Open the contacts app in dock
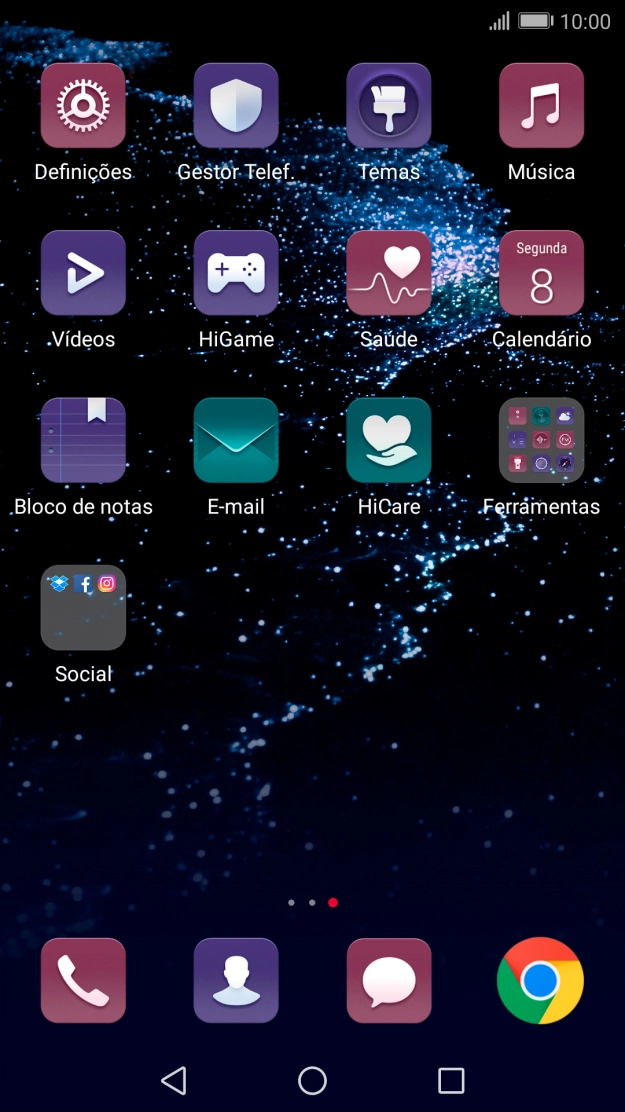The height and width of the screenshot is (1112, 625). (236, 980)
